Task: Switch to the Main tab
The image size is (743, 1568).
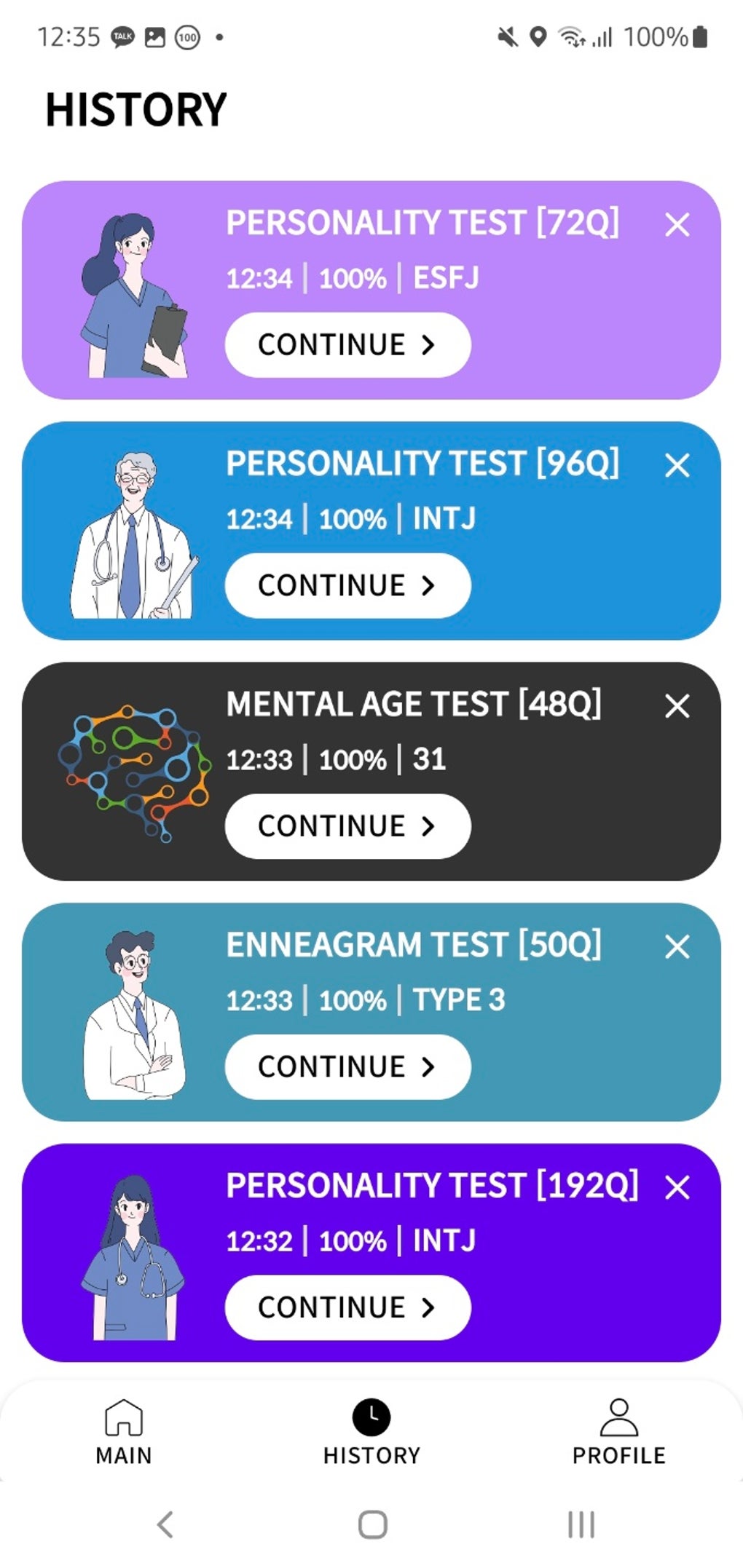Action: click(x=124, y=1432)
